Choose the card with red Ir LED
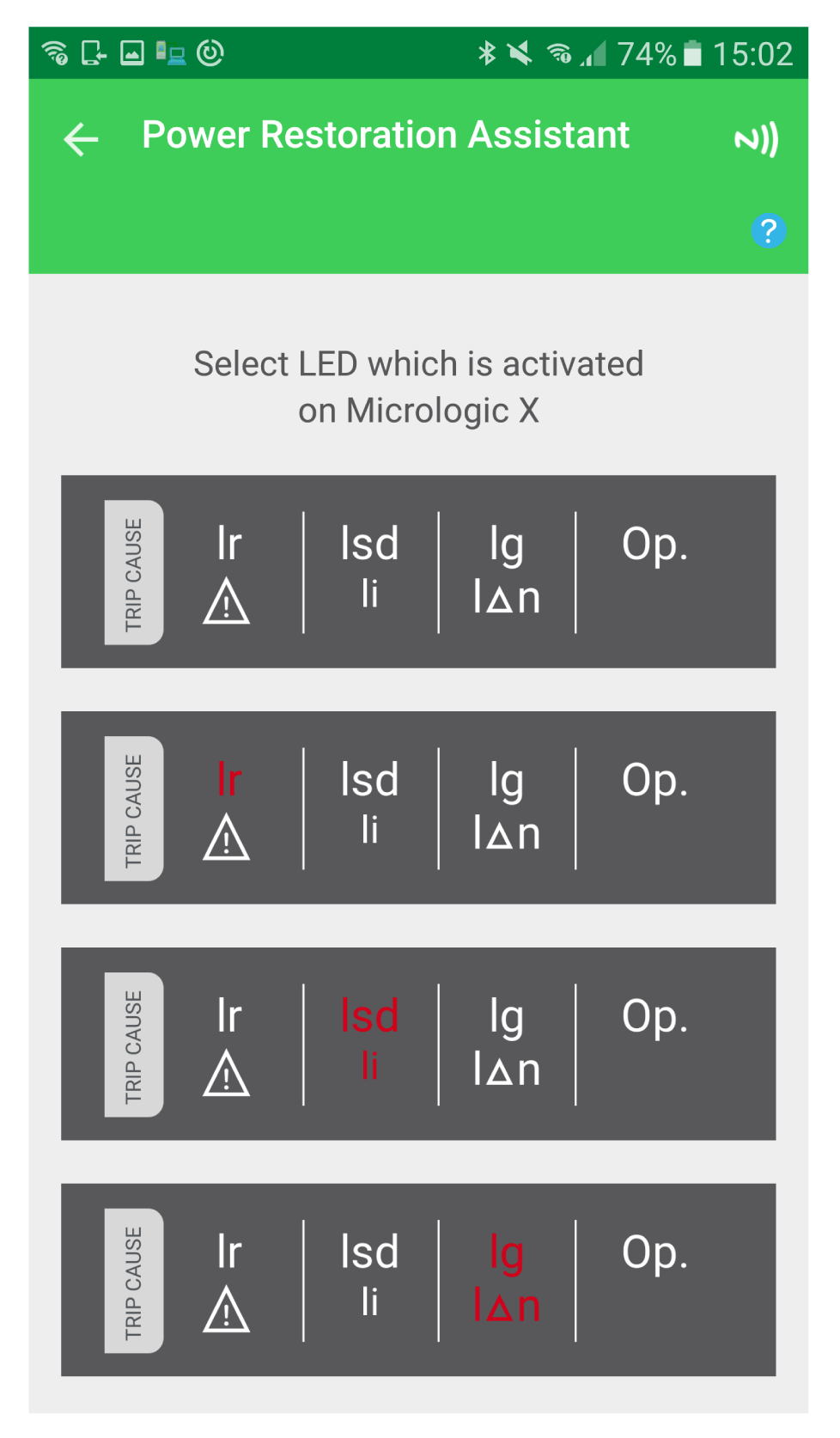This screenshot has width=840, height=1438. point(418,807)
